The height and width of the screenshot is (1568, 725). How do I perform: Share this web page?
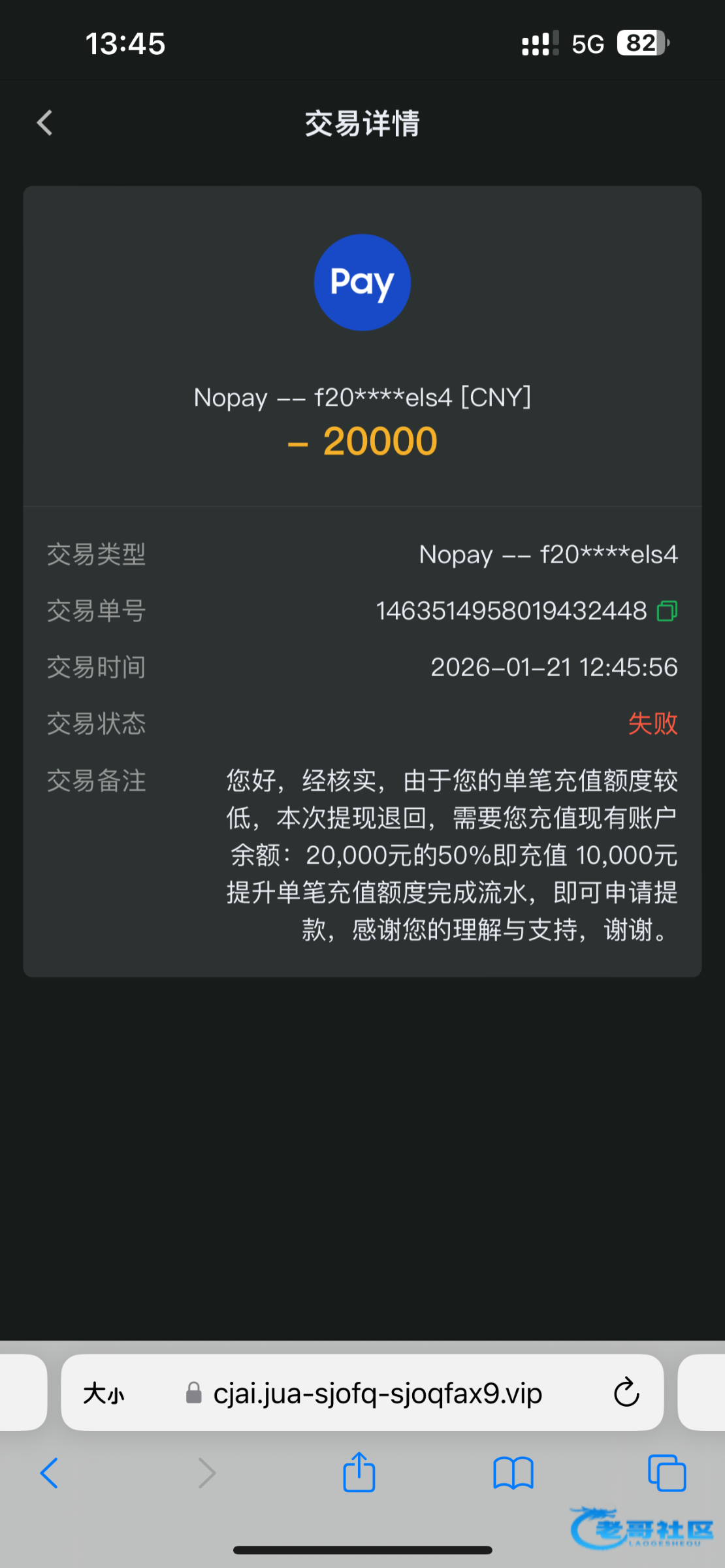coord(359,1471)
